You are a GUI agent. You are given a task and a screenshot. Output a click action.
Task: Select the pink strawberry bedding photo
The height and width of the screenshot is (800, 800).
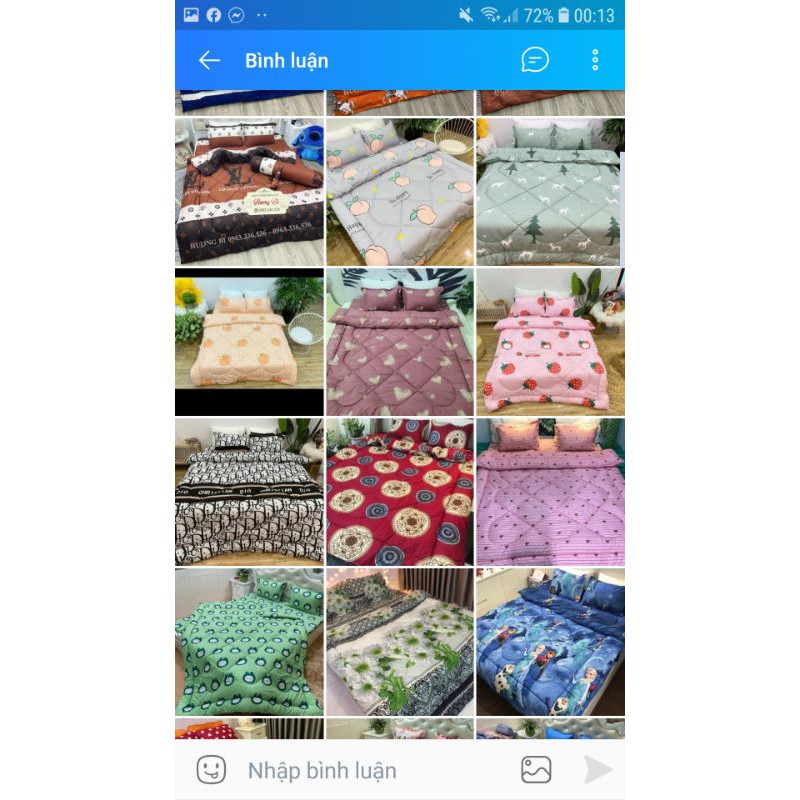click(550, 342)
